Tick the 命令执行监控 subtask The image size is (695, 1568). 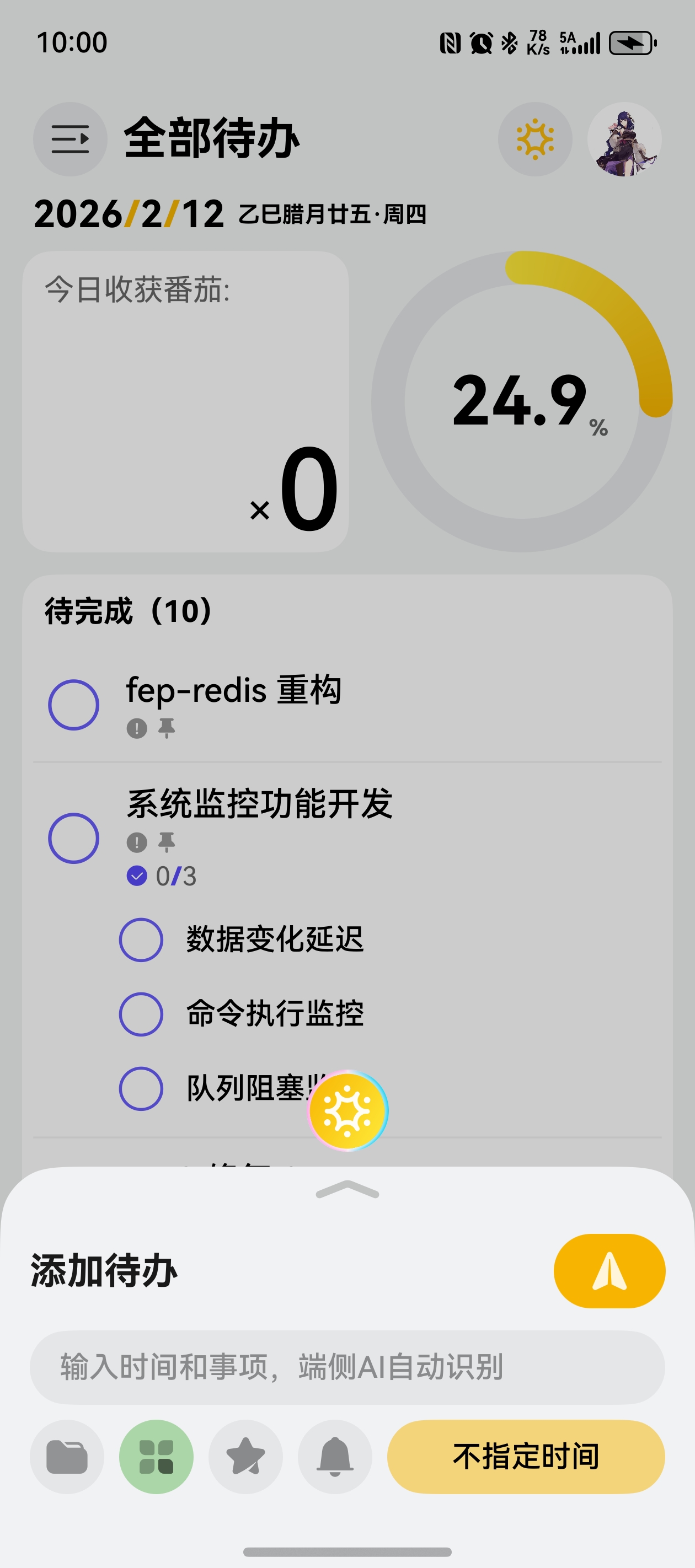point(141,1014)
